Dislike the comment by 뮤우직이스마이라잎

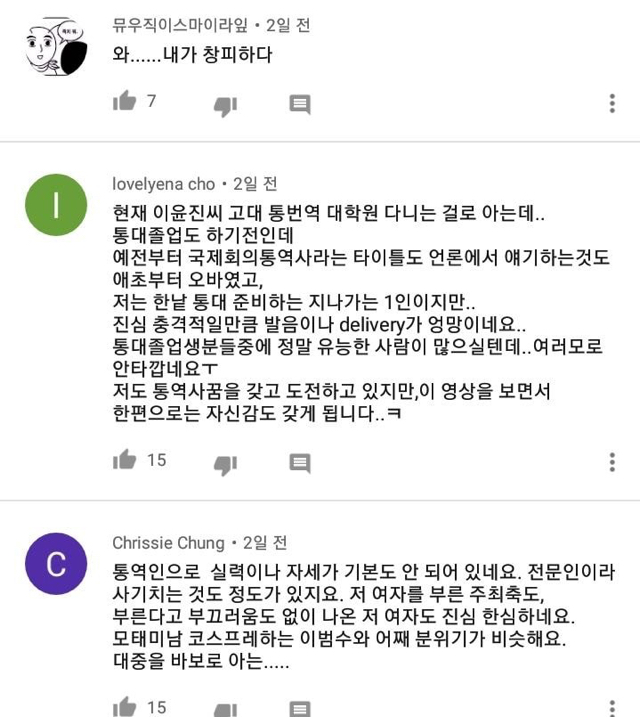pyautogui.click(x=225, y=107)
